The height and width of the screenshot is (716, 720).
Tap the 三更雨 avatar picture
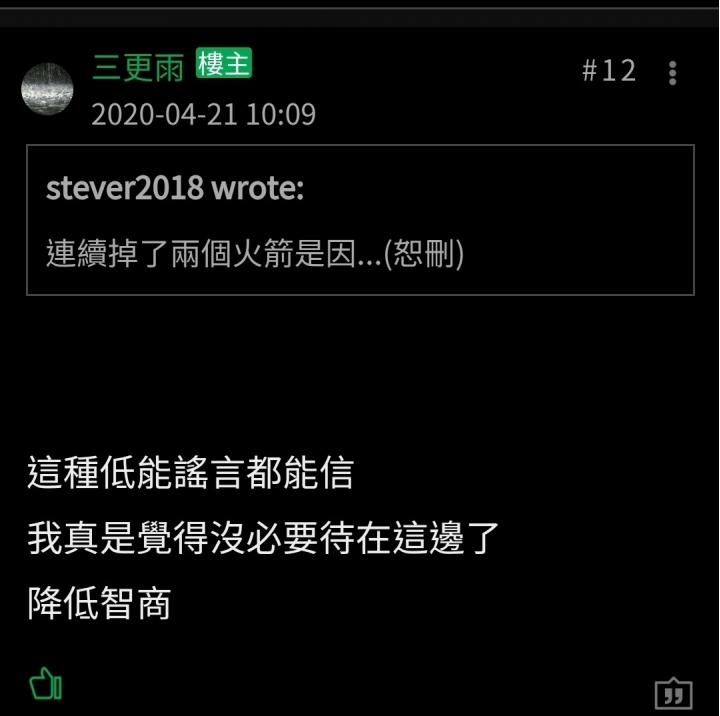[47, 88]
